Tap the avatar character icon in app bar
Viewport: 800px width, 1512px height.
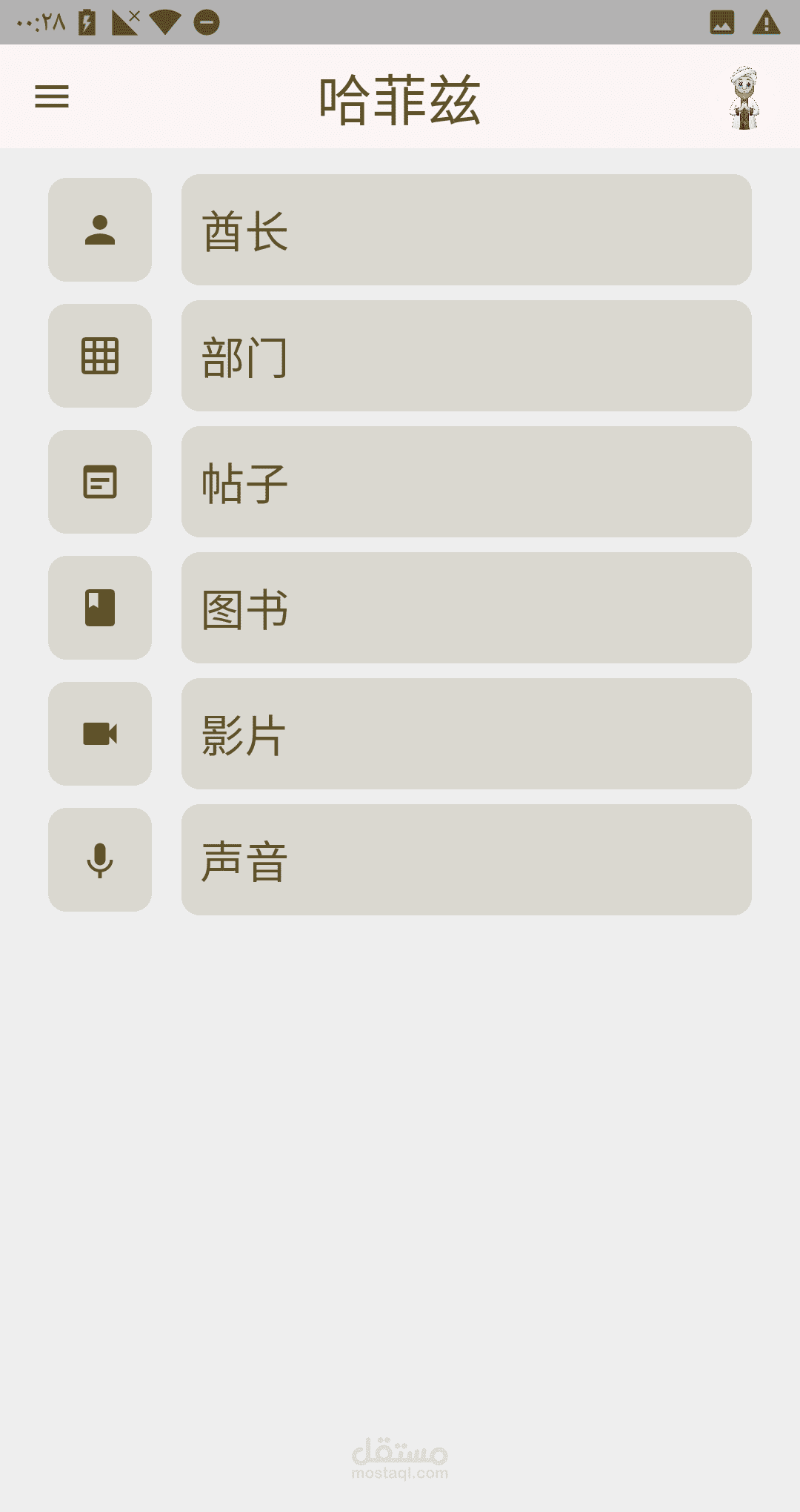click(x=744, y=97)
